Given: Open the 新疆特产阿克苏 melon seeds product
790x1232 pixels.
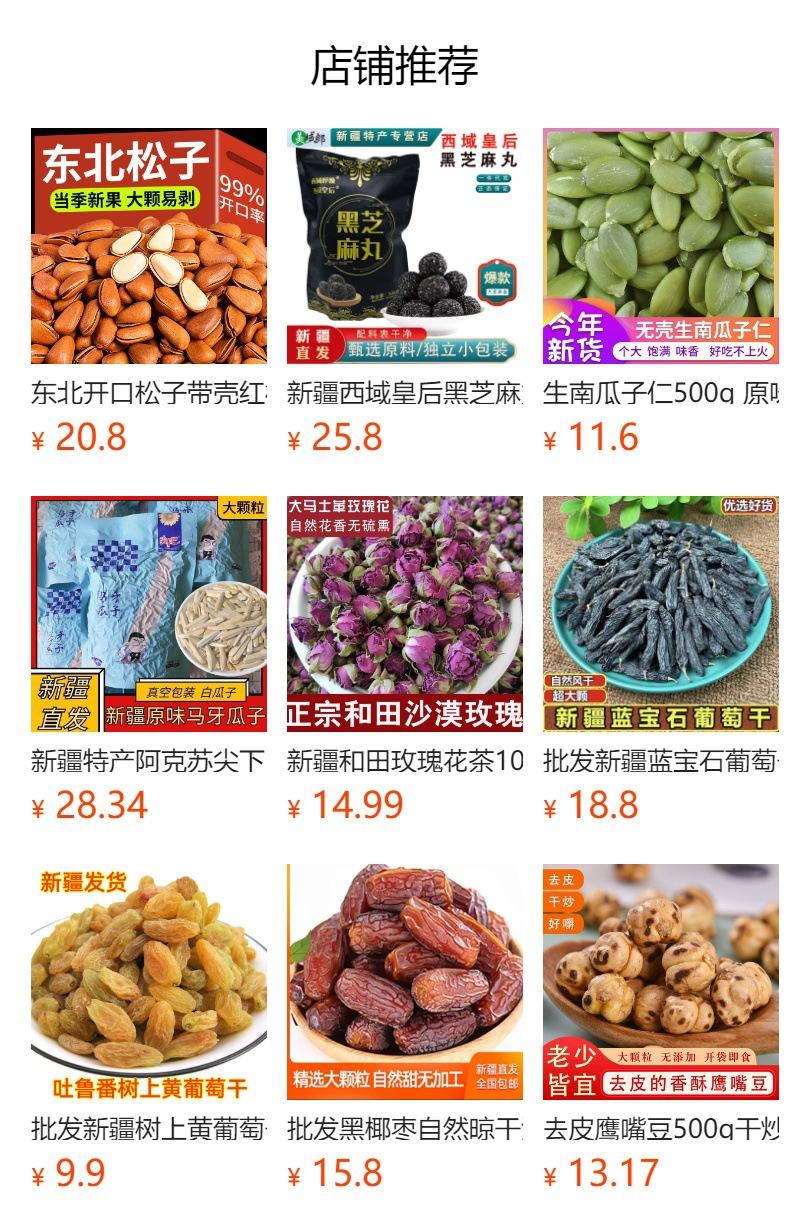Looking at the screenshot, I should [x=149, y=614].
